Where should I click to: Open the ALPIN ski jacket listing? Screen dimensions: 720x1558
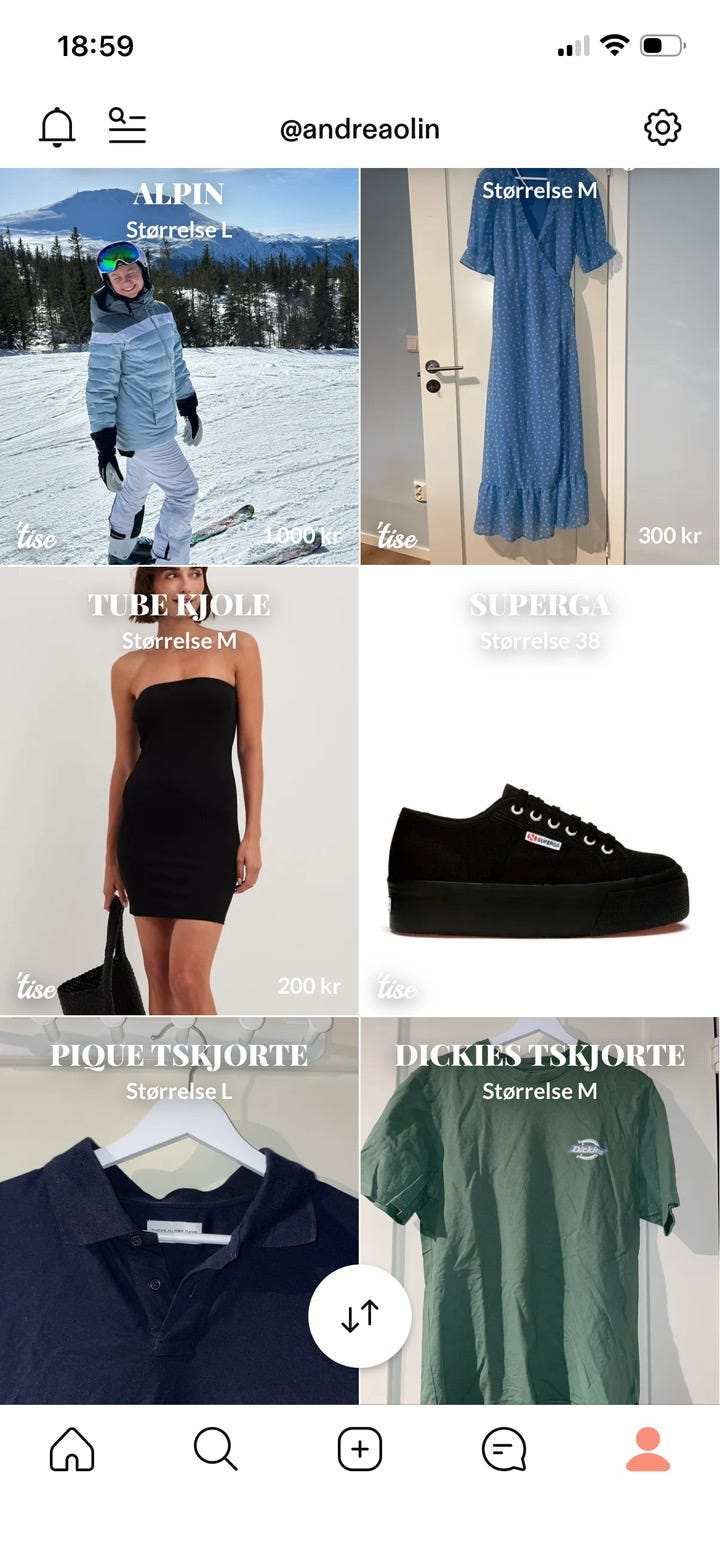180,360
